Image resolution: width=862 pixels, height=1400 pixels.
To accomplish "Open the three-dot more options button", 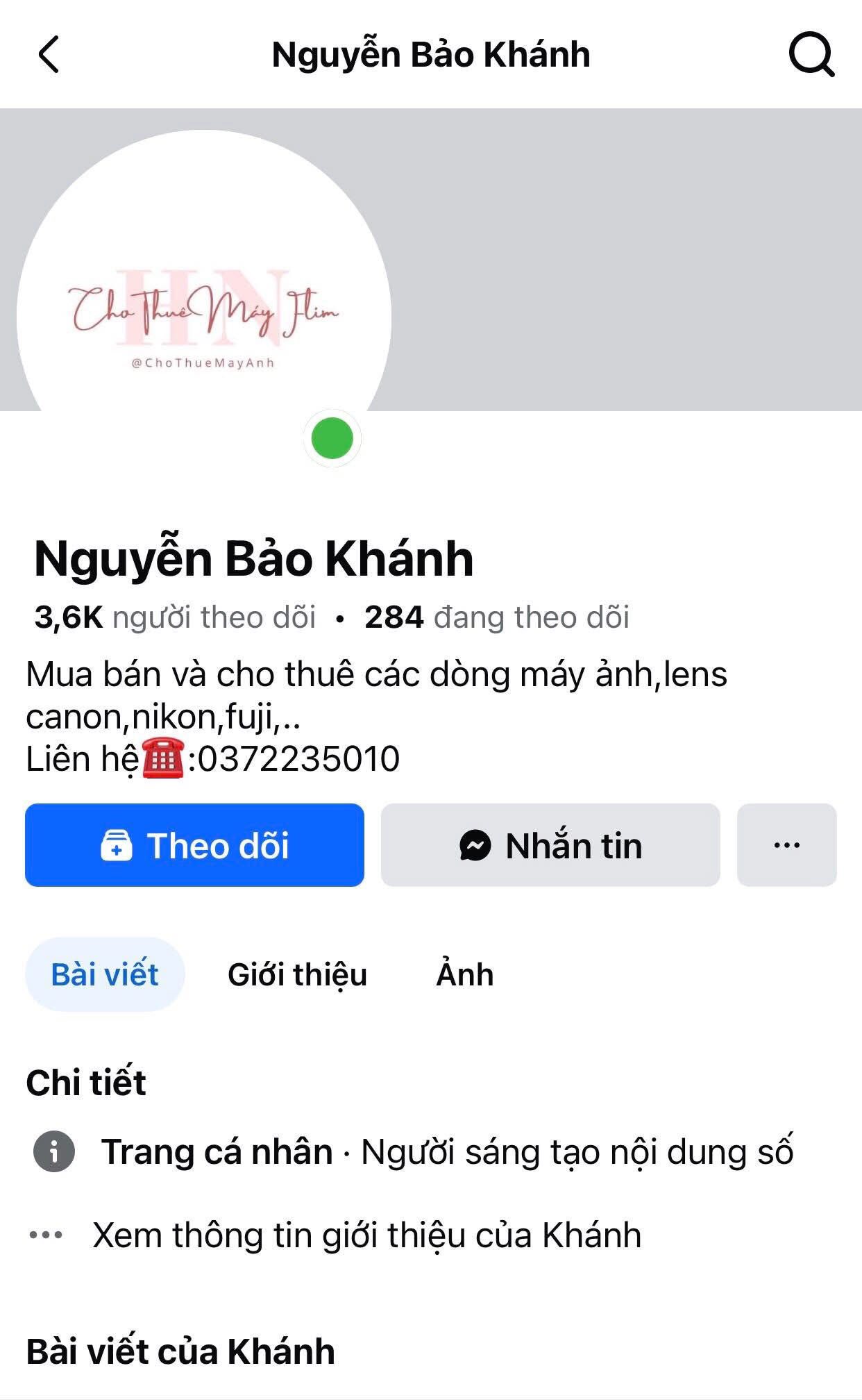I will [787, 845].
